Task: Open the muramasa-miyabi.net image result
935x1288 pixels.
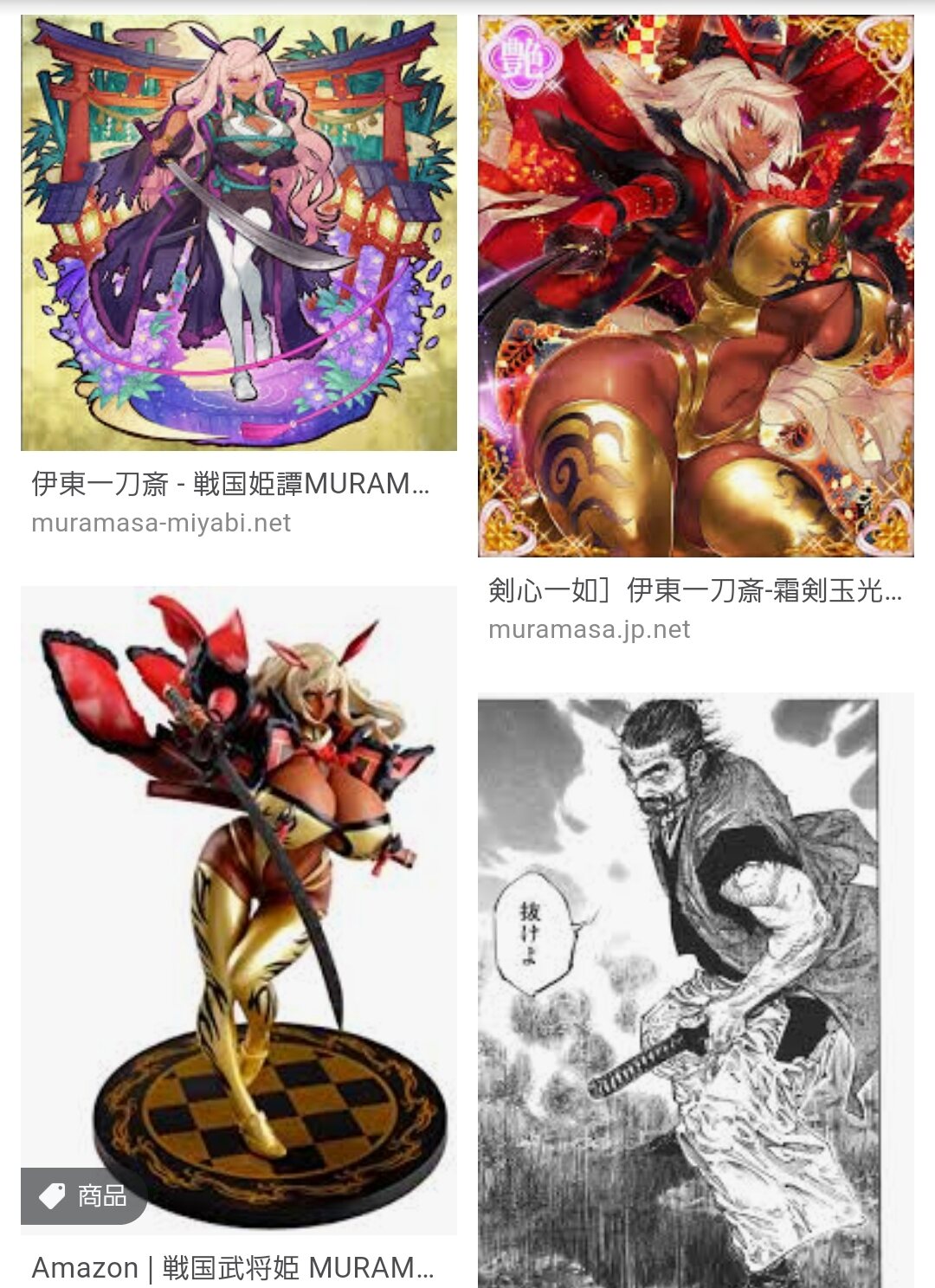Action: pyautogui.click(x=238, y=232)
